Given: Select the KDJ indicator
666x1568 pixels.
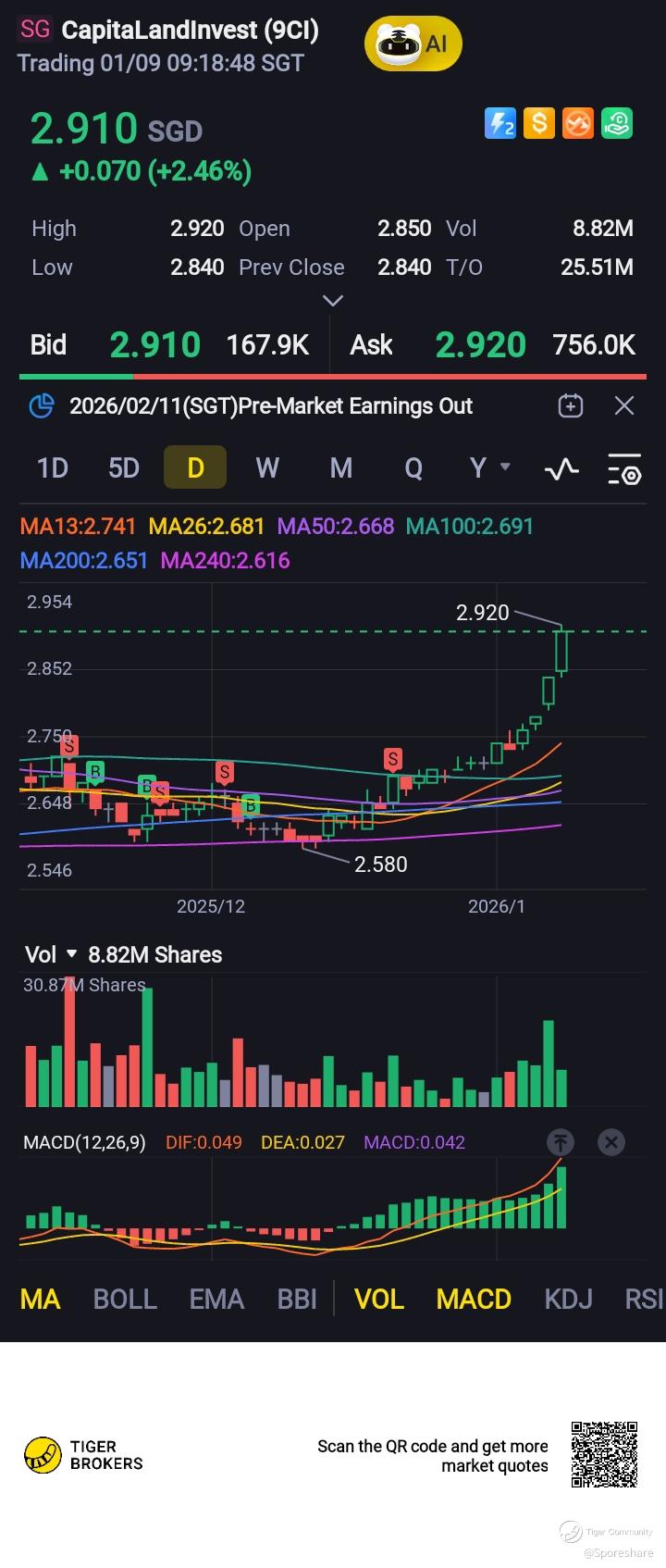Looking at the screenshot, I should click(568, 1299).
